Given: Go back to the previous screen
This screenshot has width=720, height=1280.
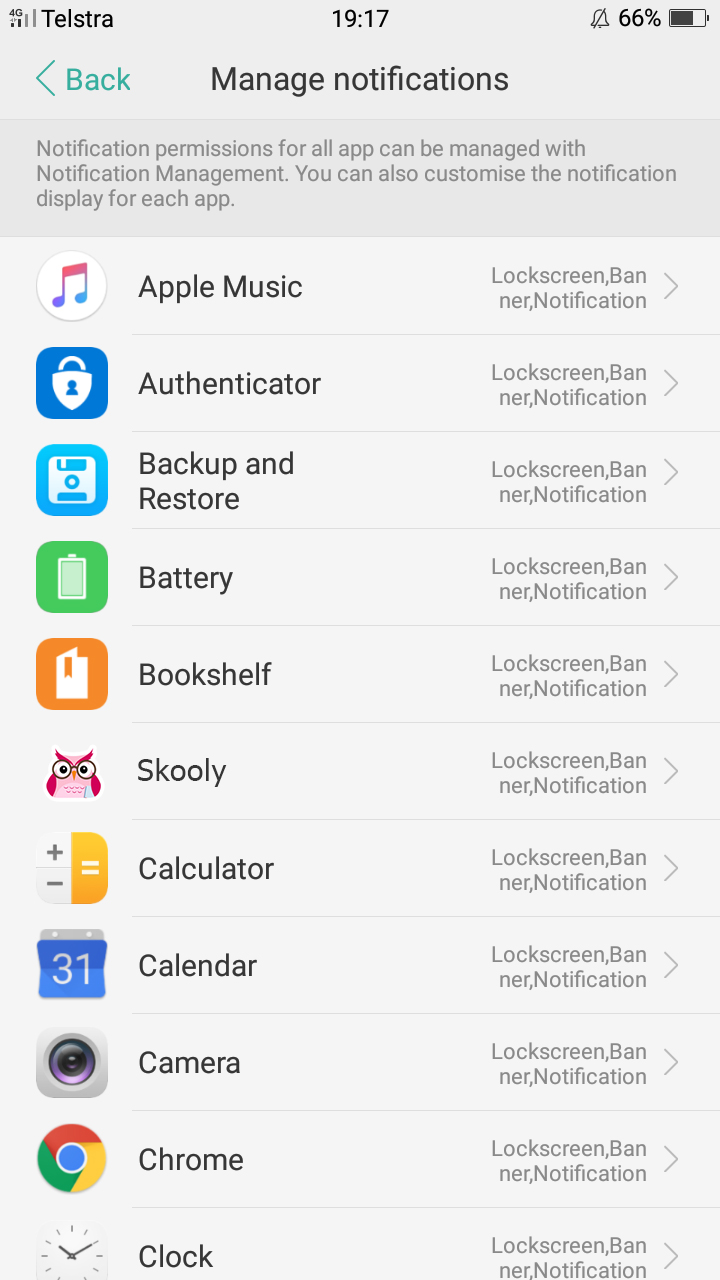Looking at the screenshot, I should [x=83, y=79].
